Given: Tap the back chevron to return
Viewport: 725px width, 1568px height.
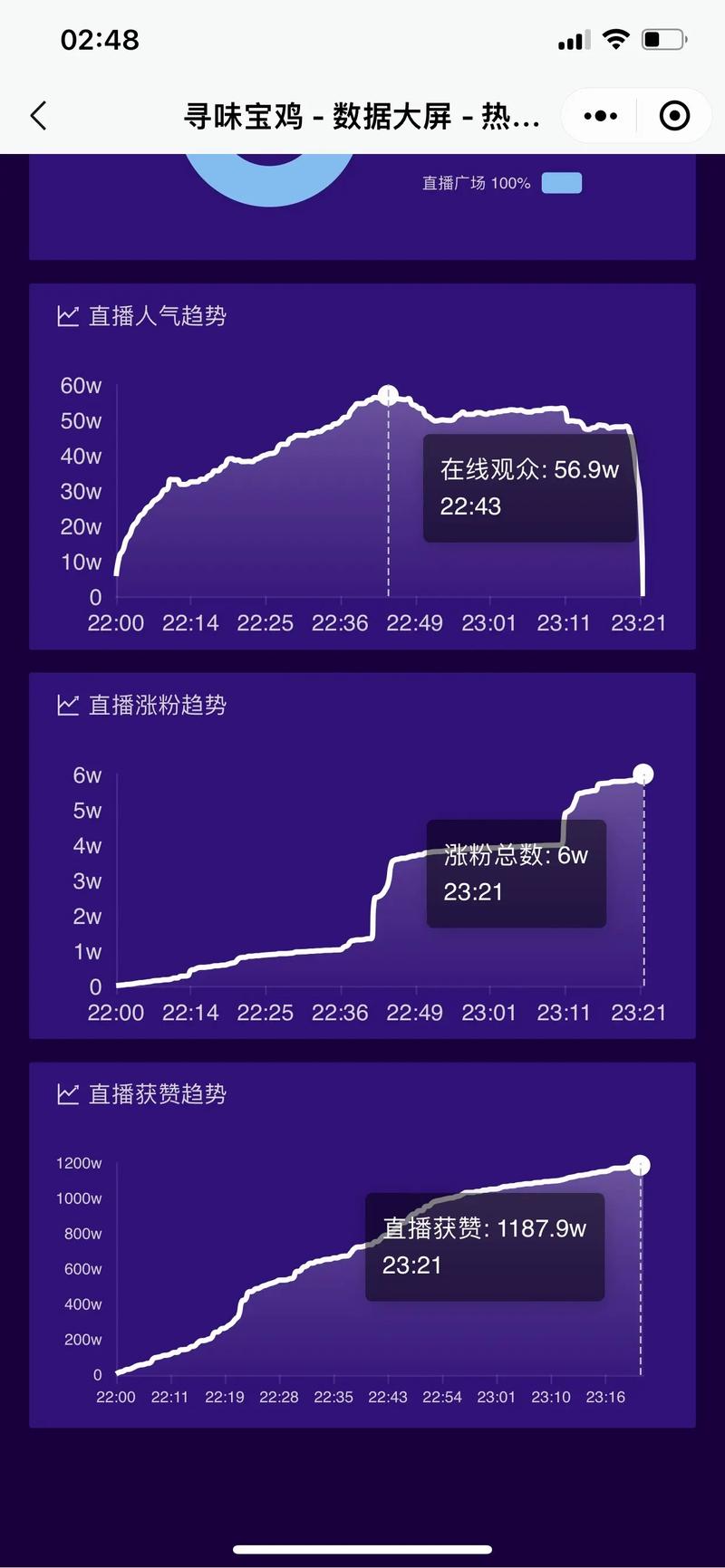Looking at the screenshot, I should click(38, 116).
